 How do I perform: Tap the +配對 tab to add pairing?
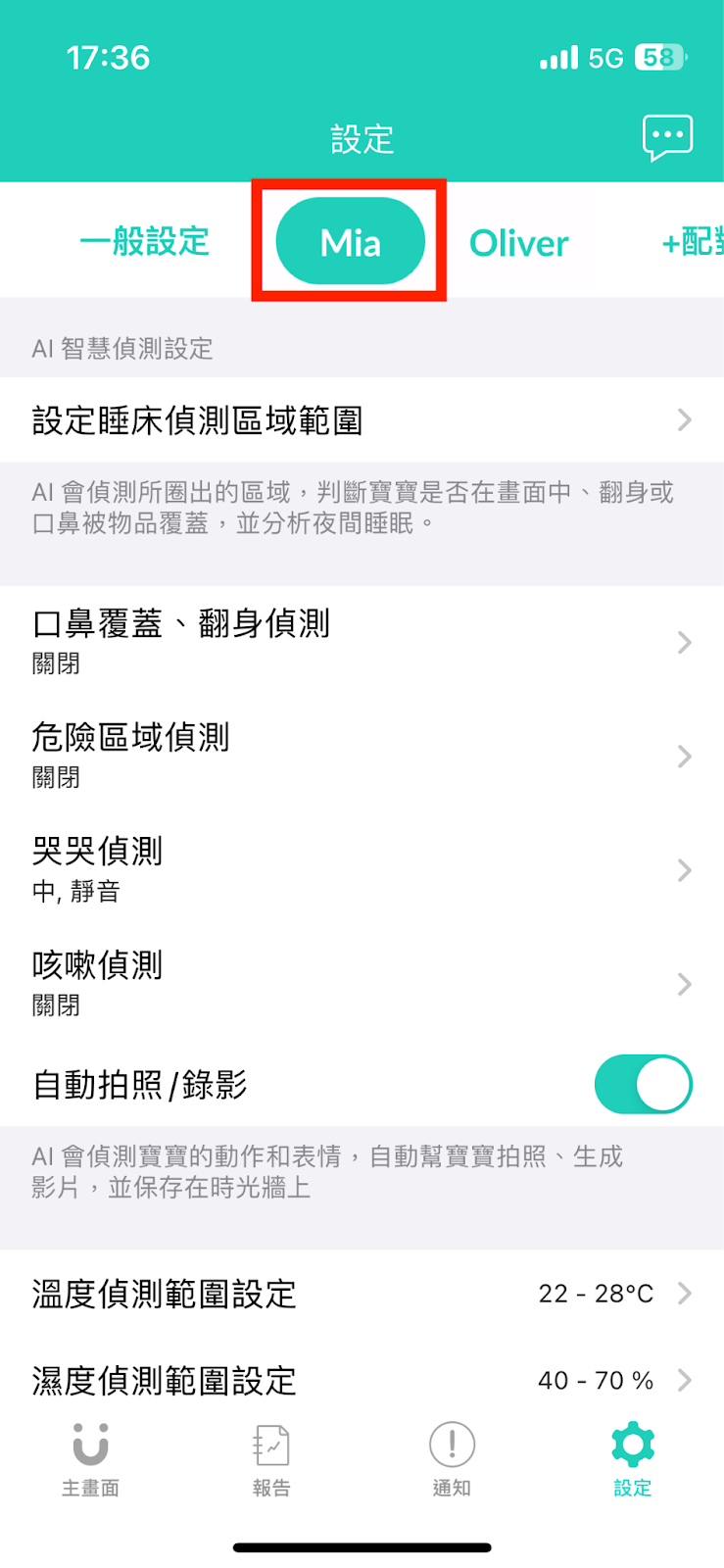tap(694, 241)
